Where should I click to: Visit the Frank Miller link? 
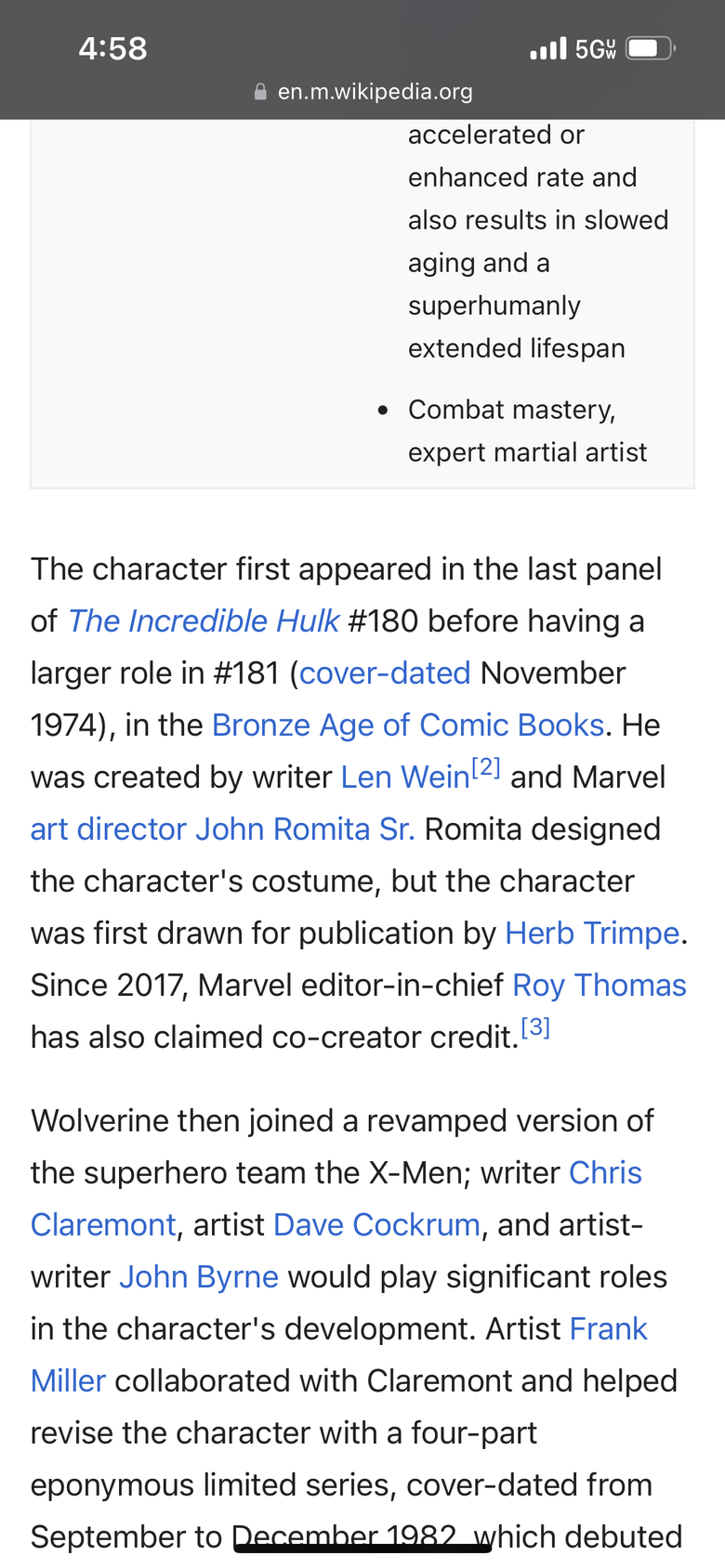(x=608, y=1328)
